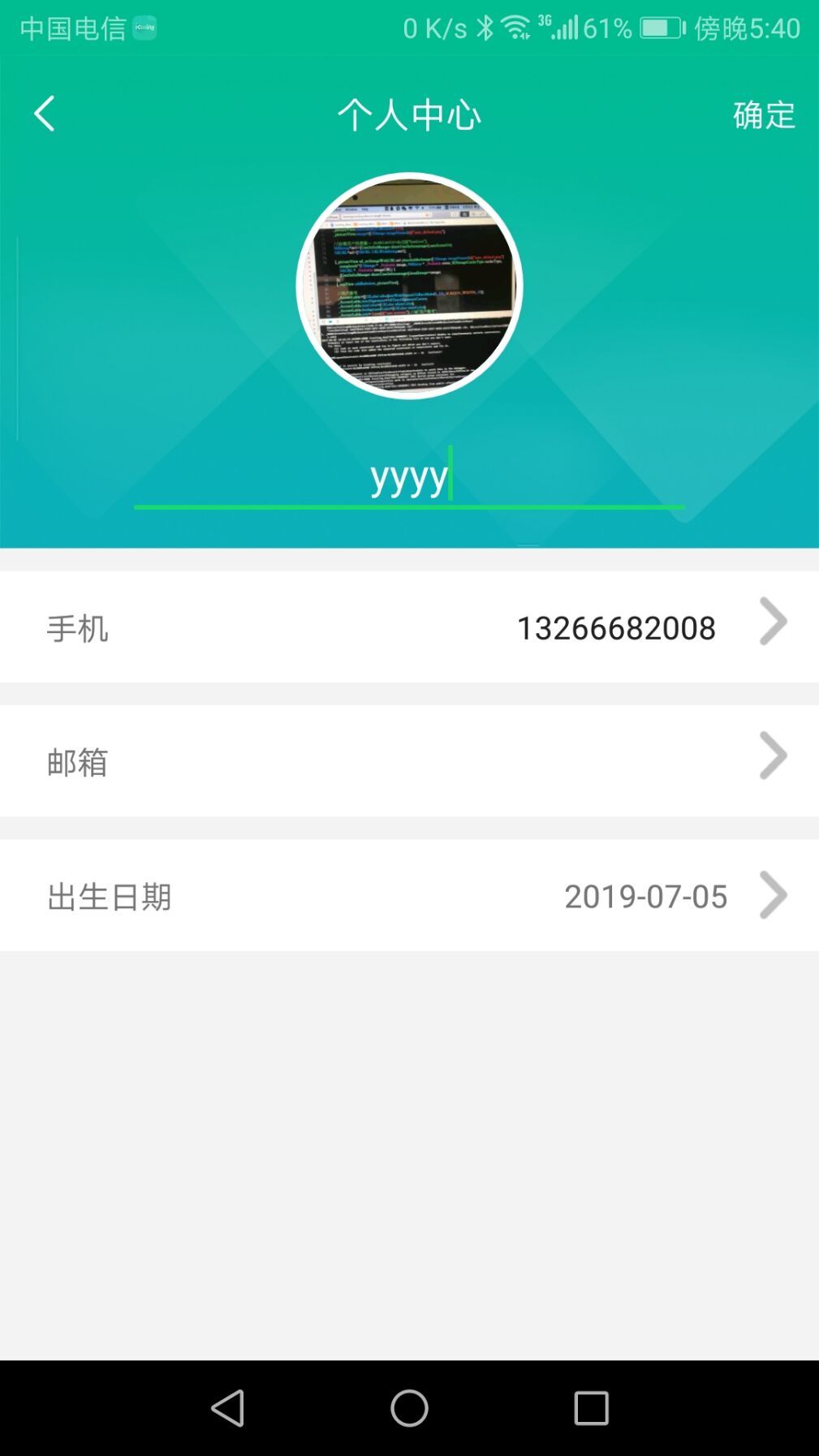The width and height of the screenshot is (819, 1456).
Task: Tap the back arrow beside 个人中心 title
Action: [45, 114]
